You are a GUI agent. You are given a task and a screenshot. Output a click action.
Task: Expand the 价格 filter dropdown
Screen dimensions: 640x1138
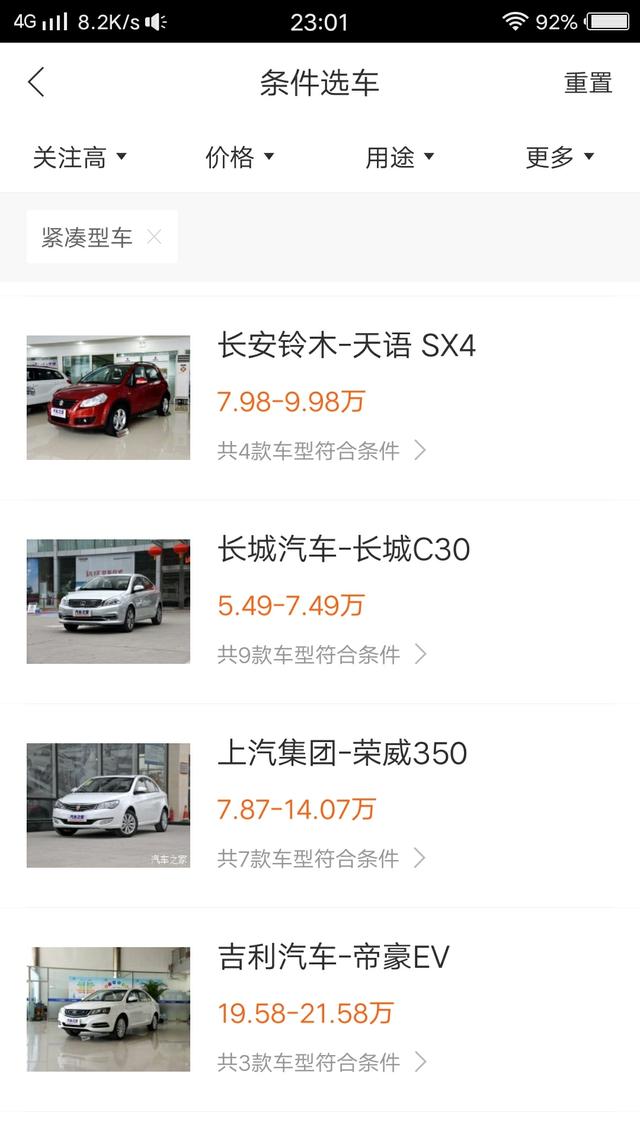tap(240, 157)
